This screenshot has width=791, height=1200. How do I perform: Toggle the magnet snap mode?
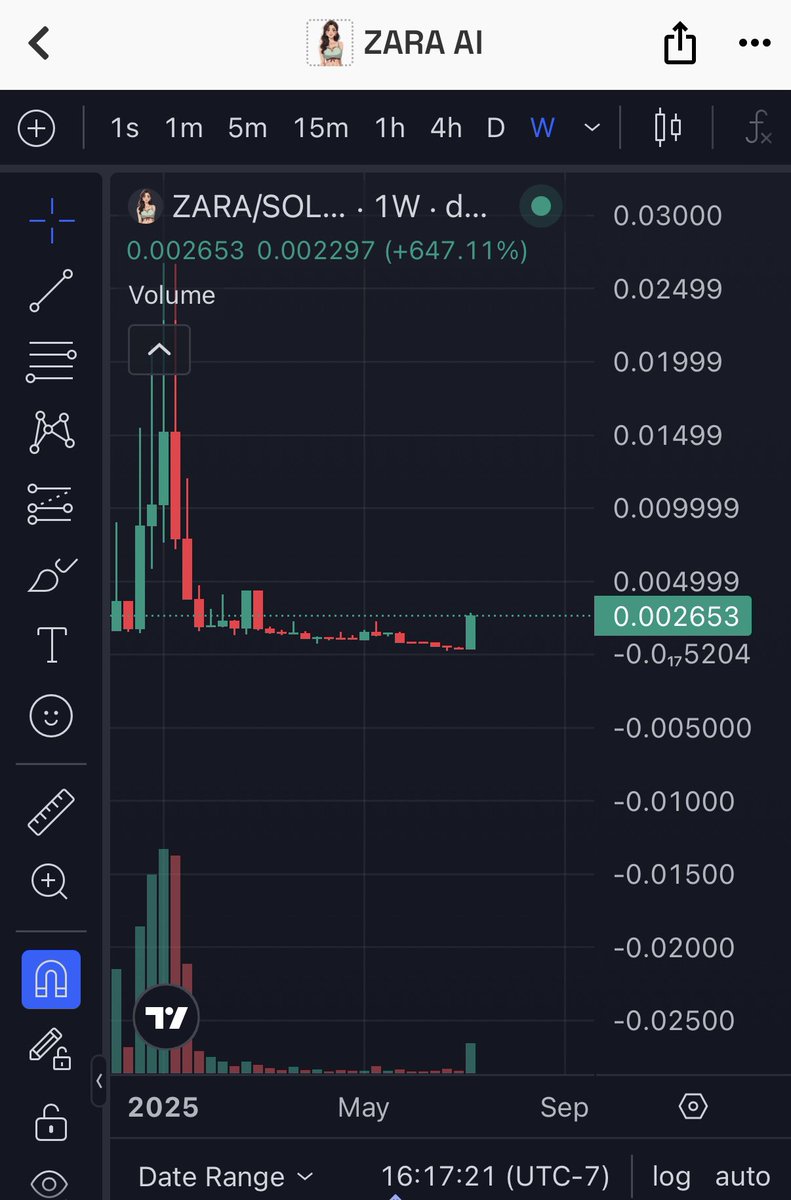coord(51,980)
